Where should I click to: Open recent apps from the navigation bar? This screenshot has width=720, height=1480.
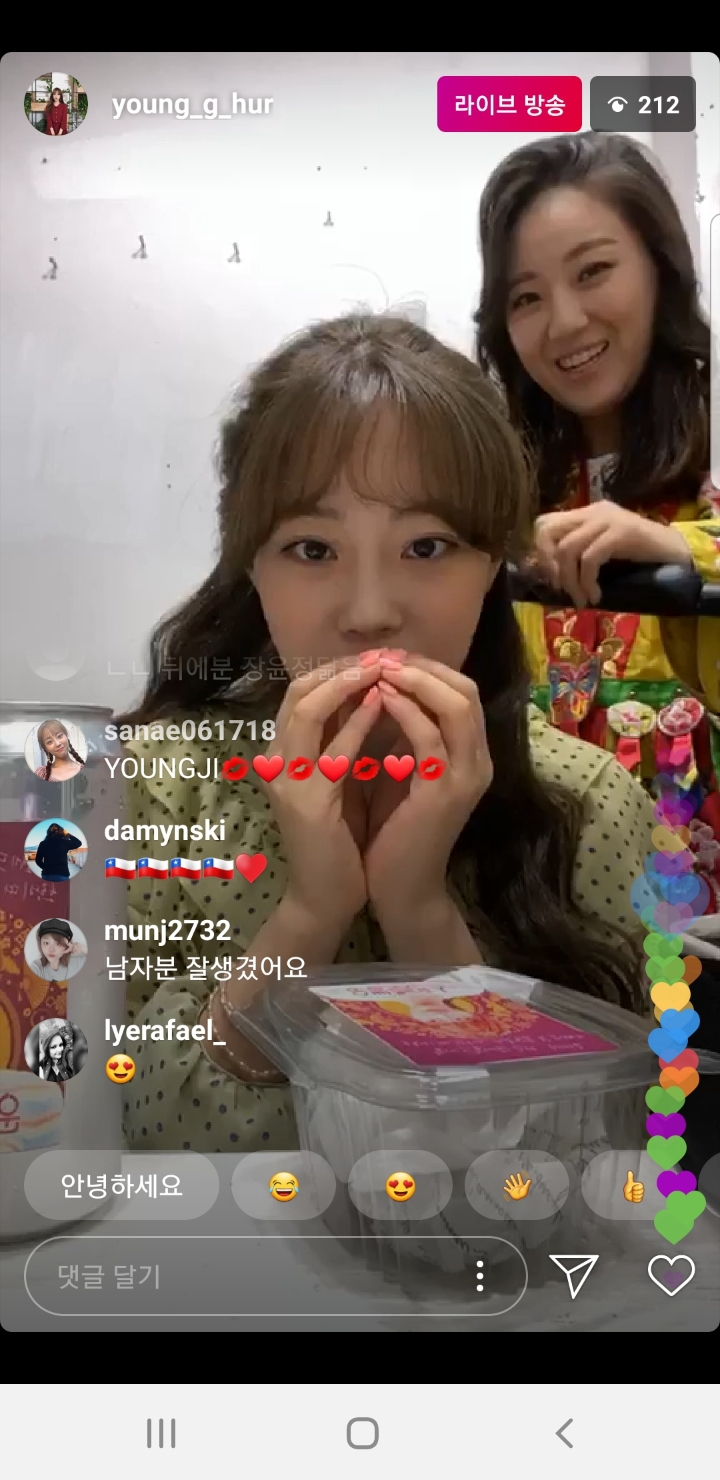(x=161, y=1433)
